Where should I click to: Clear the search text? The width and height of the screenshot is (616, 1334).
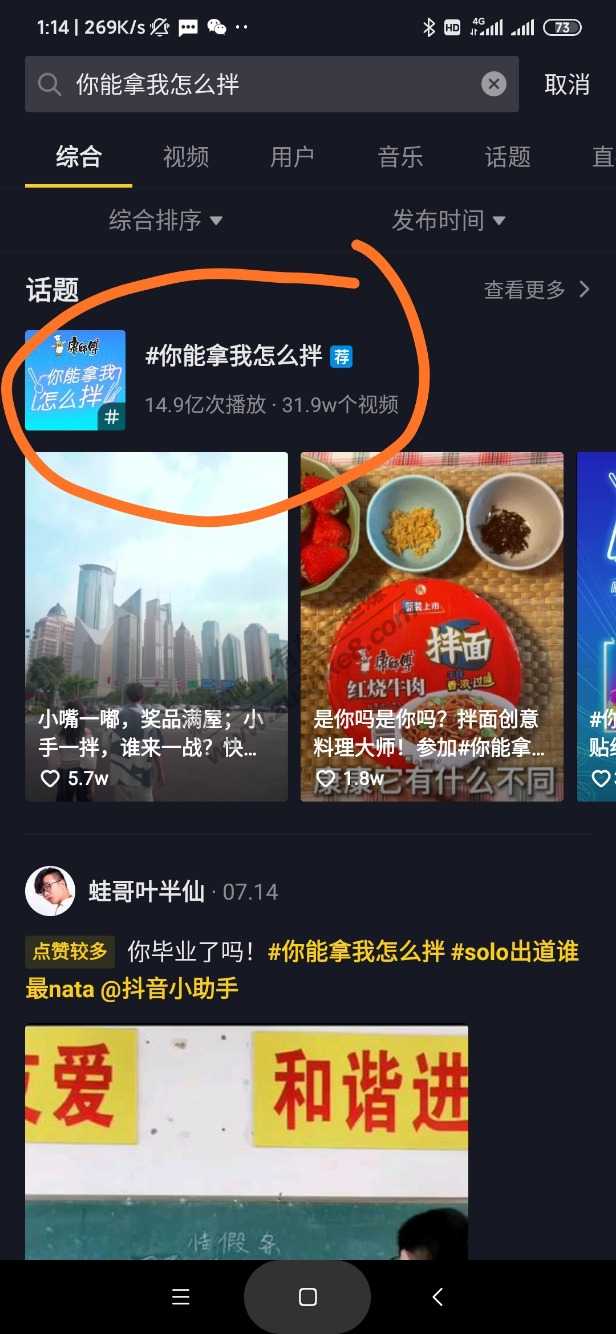[494, 84]
